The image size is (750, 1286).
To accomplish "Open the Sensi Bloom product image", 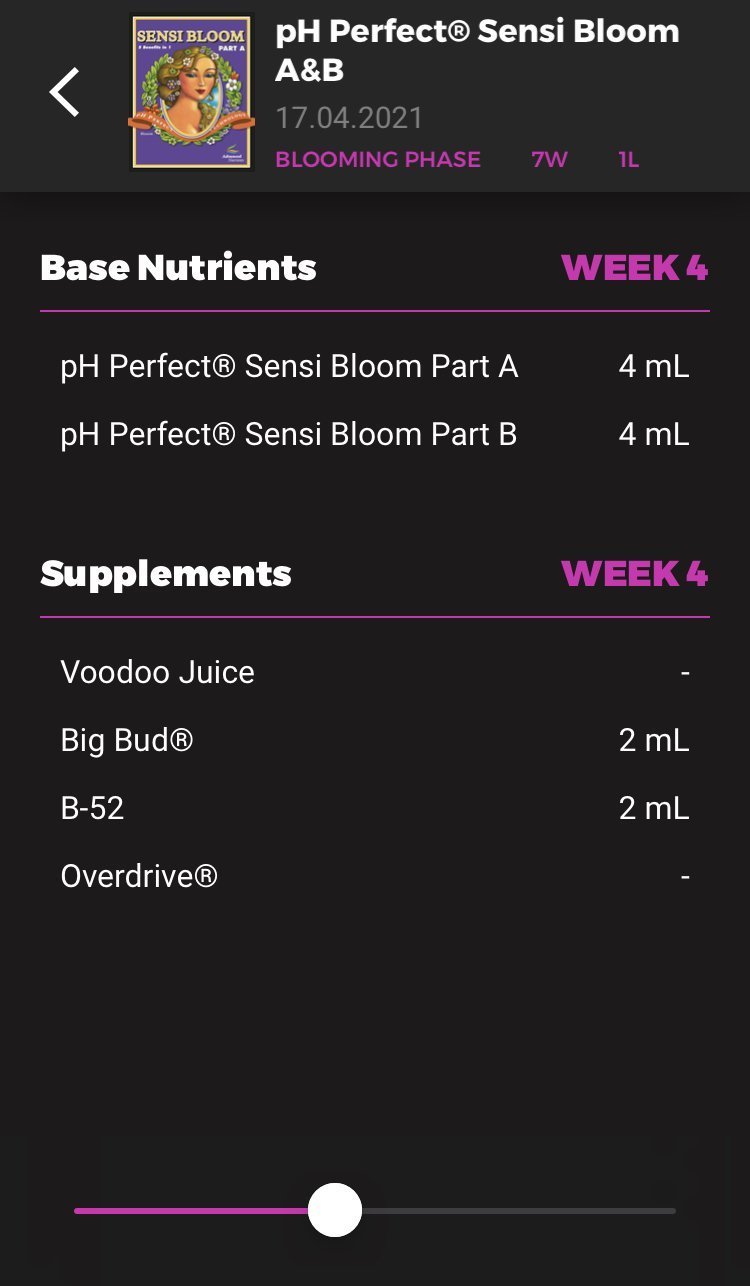I will (192, 92).
